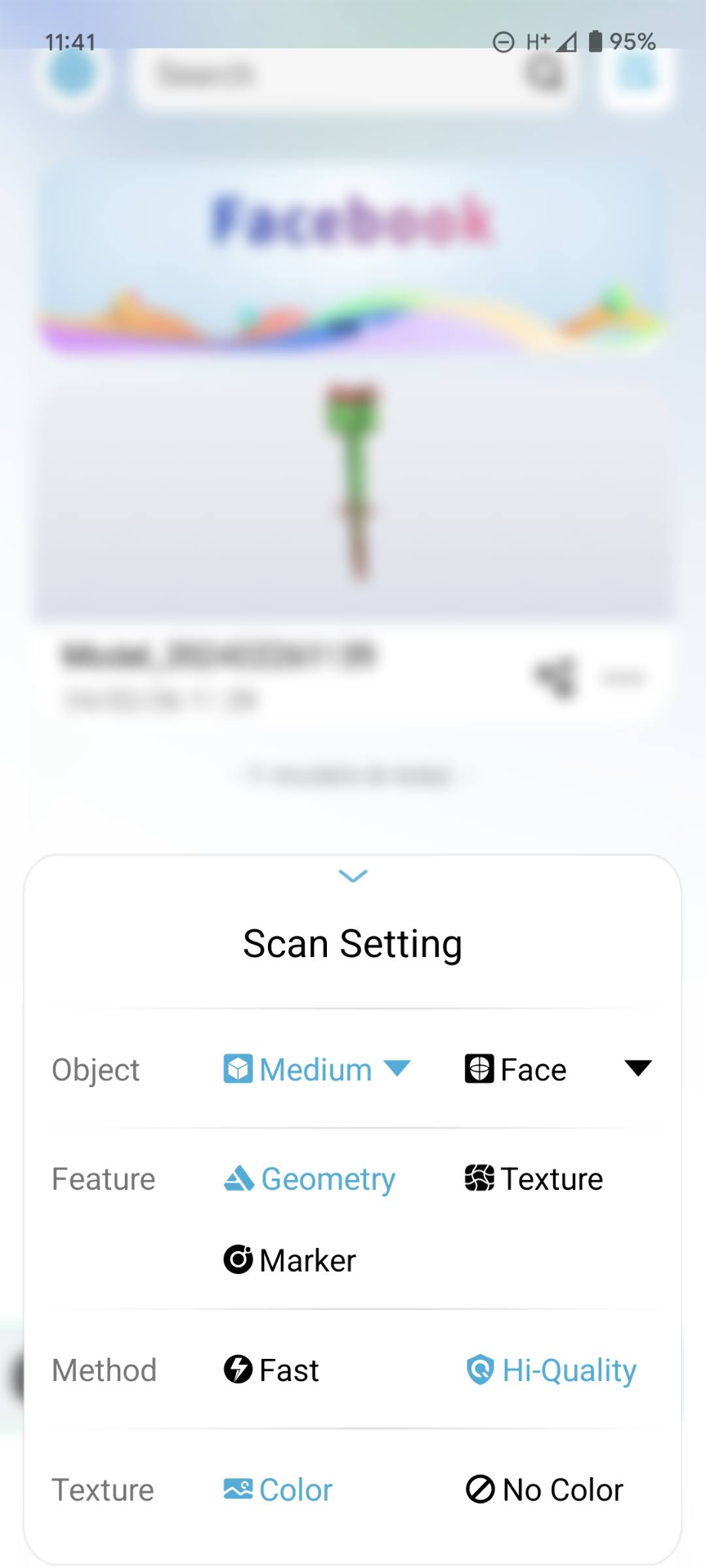Open the Face object type dropdown

pyautogui.click(x=557, y=1069)
